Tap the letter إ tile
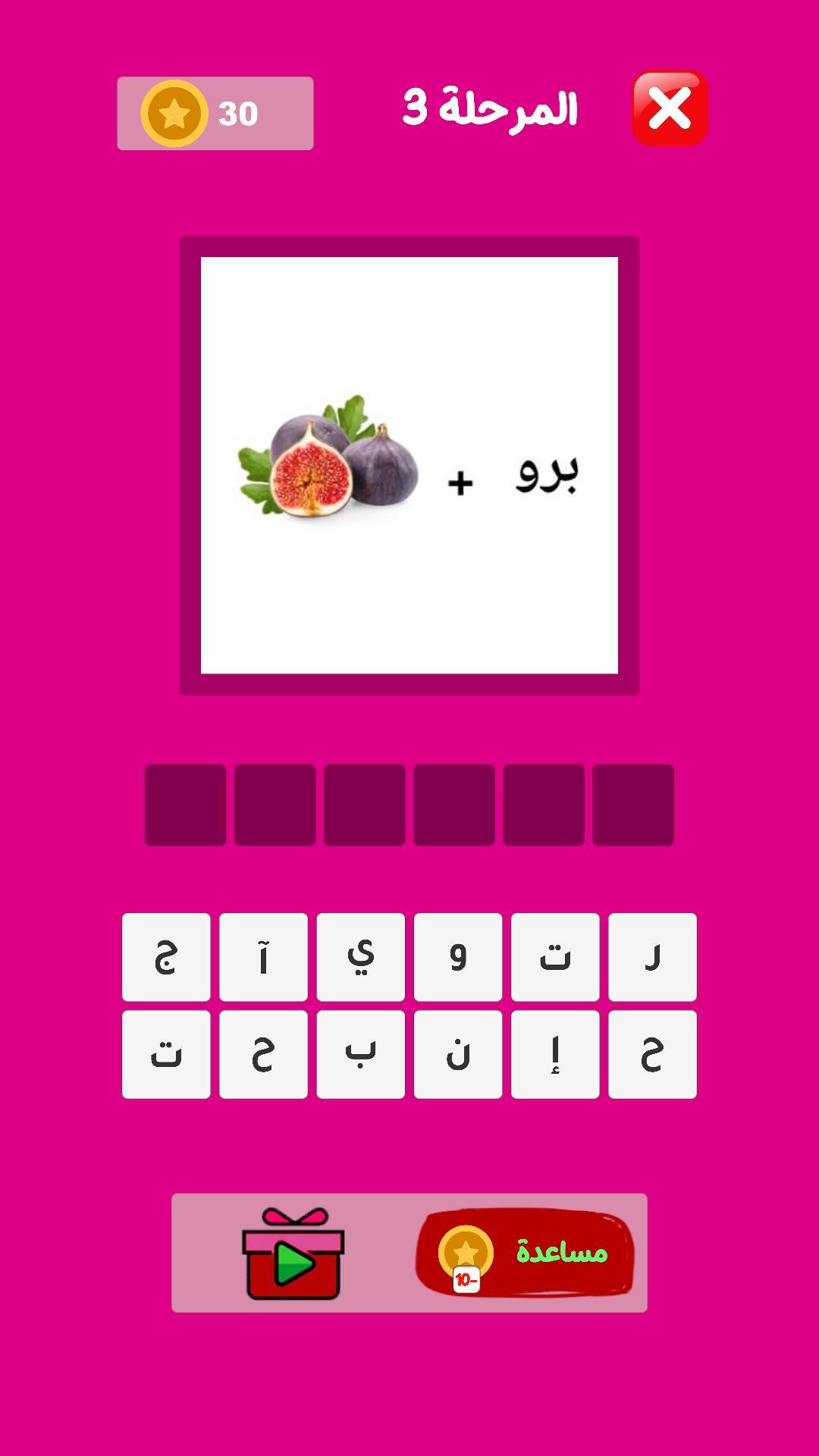This screenshot has height=1456, width=819. click(x=555, y=1054)
